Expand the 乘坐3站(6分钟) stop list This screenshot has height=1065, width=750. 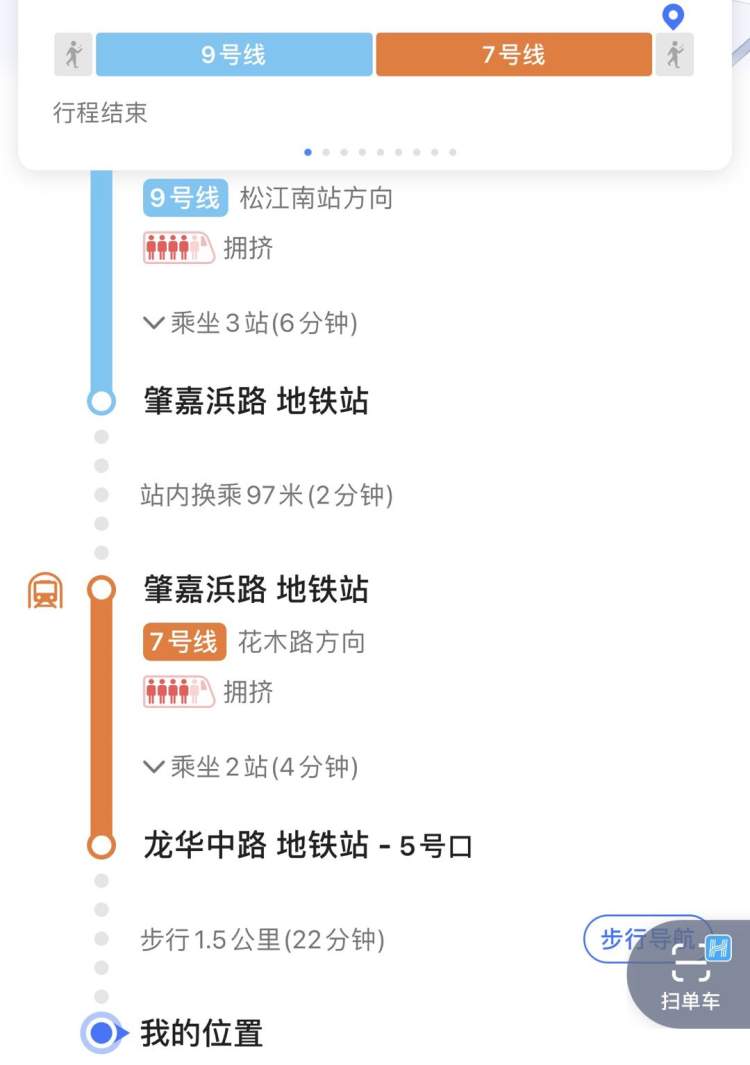[x=250, y=323]
